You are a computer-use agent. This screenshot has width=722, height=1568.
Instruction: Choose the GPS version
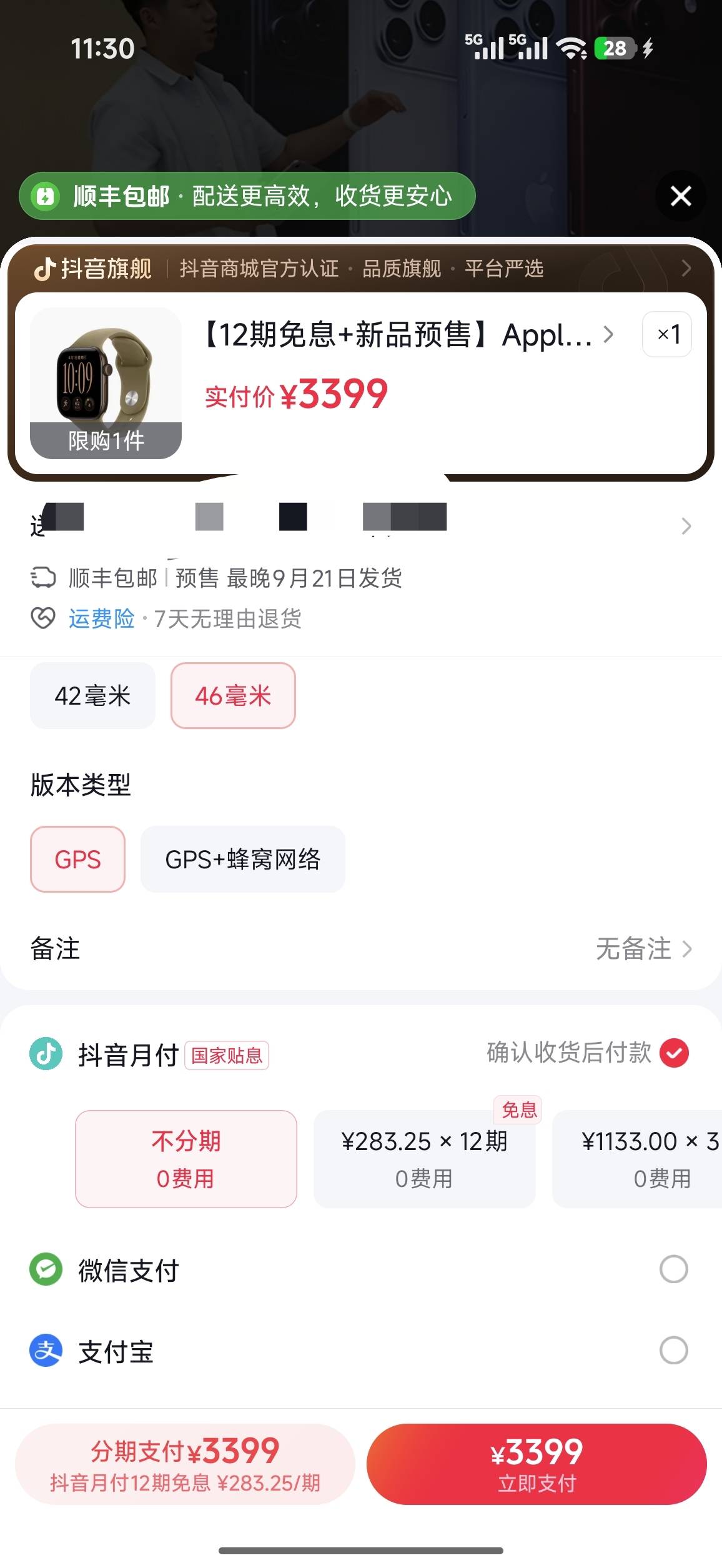tap(77, 859)
